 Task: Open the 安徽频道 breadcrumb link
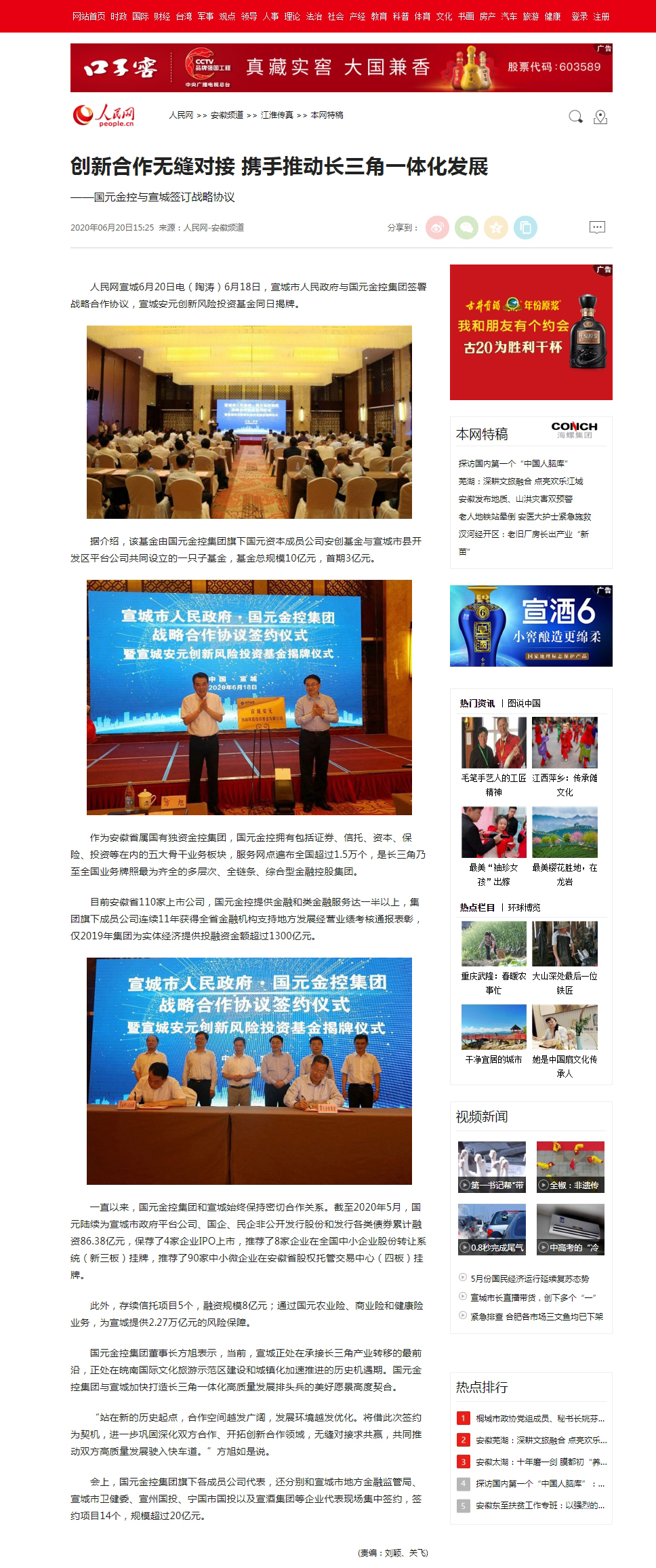[x=227, y=115]
